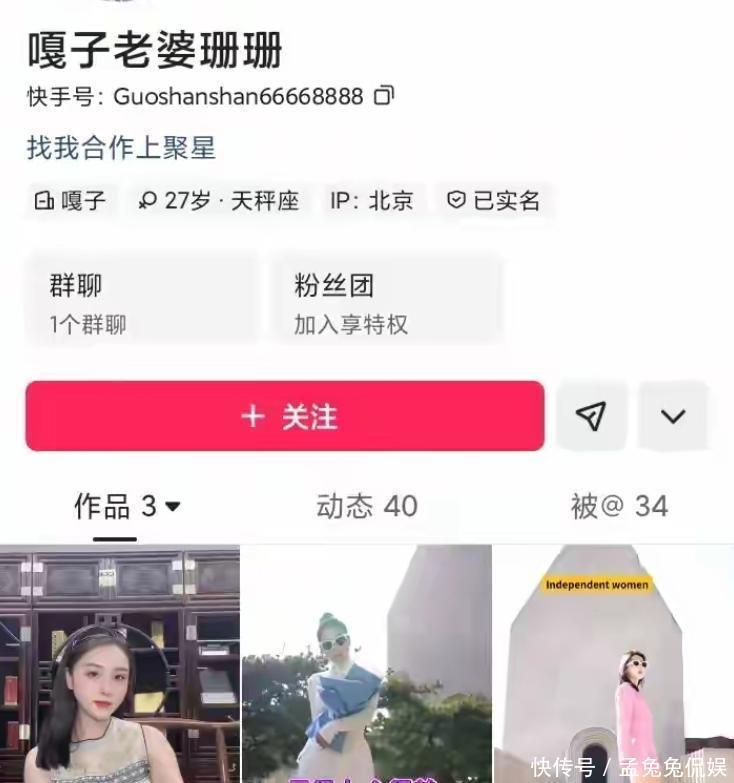Open the video with blue bouquet
Image resolution: width=734 pixels, height=783 pixels.
[x=366, y=663]
